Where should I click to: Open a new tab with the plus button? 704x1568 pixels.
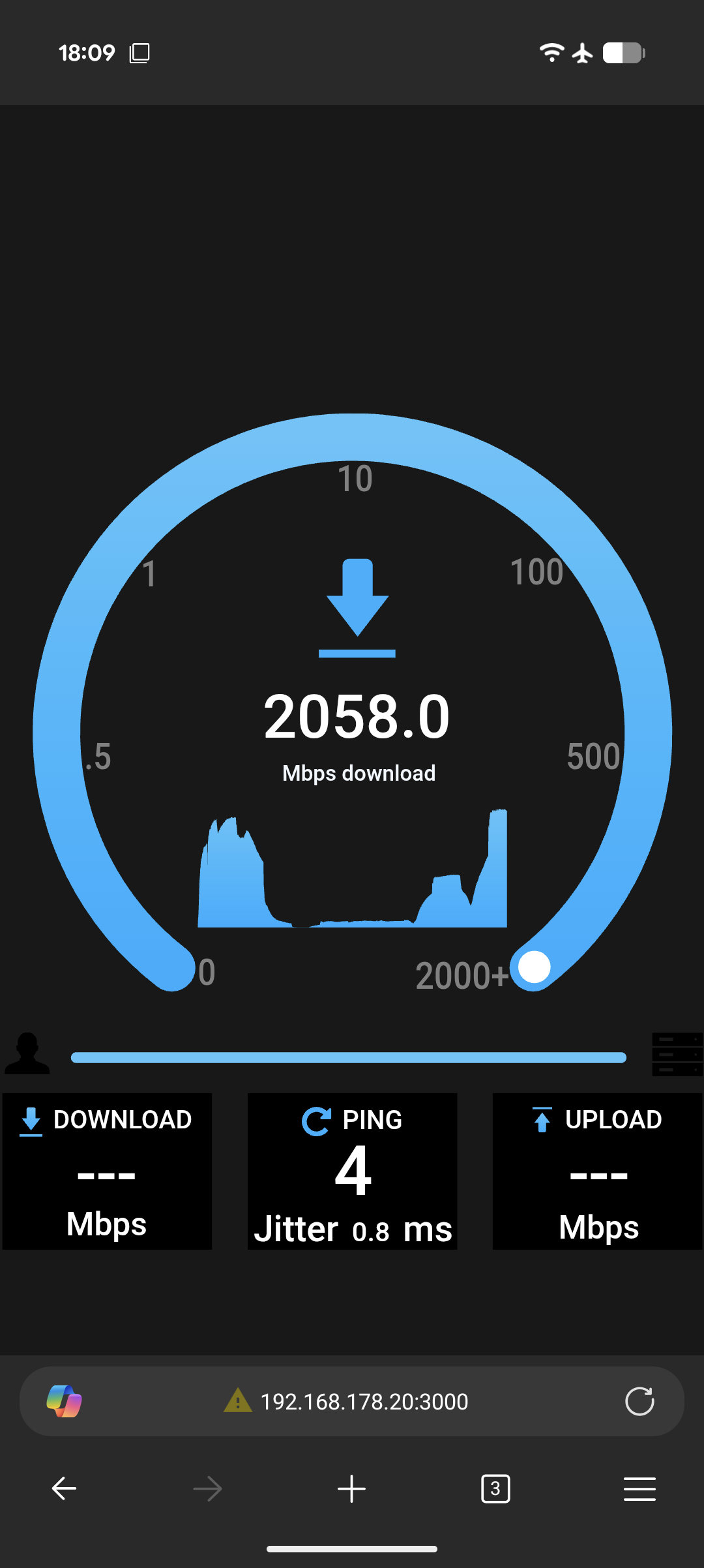click(351, 1488)
